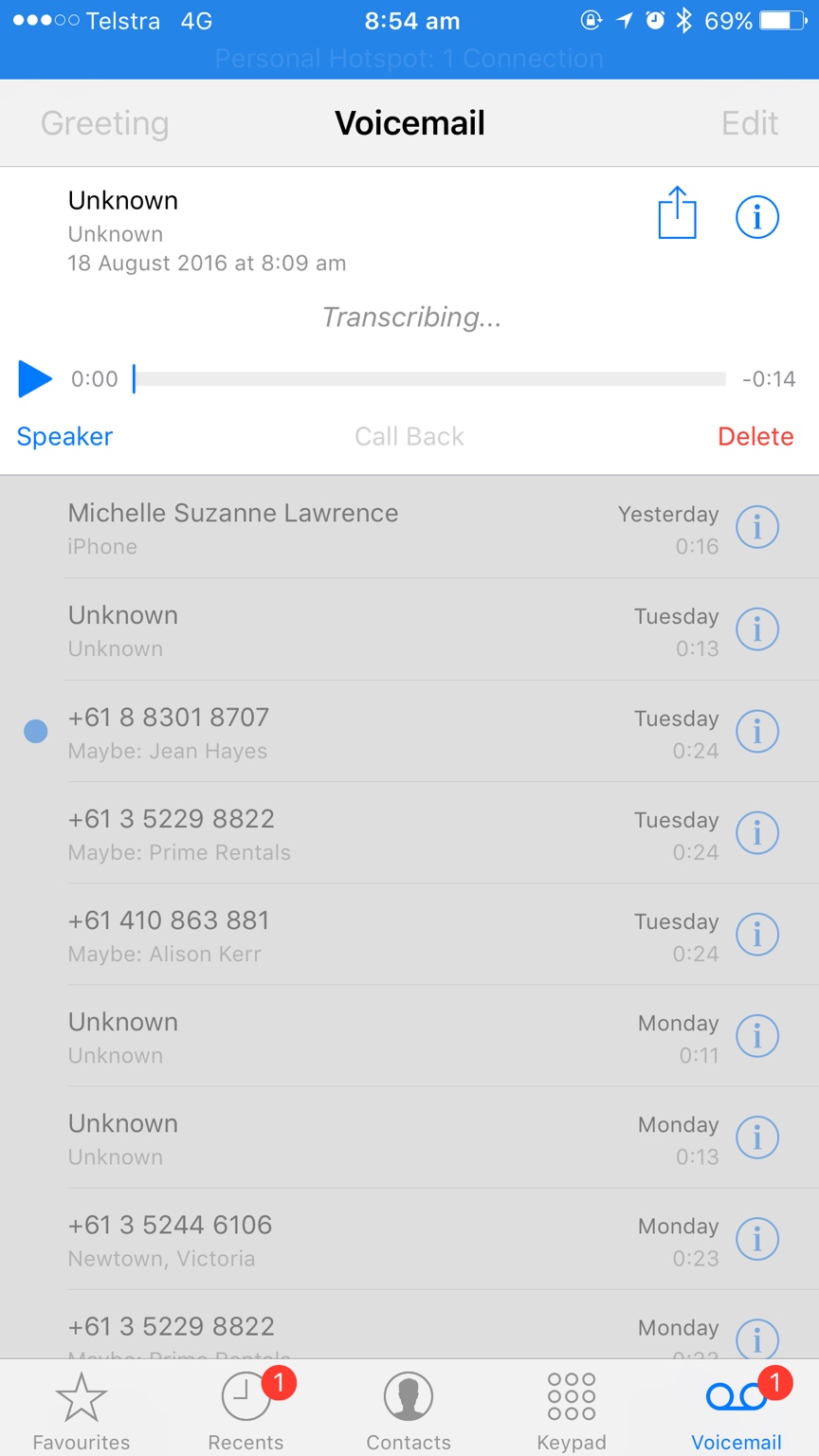Open the Keypad tab
The image size is (819, 1456).
pyautogui.click(x=572, y=1410)
